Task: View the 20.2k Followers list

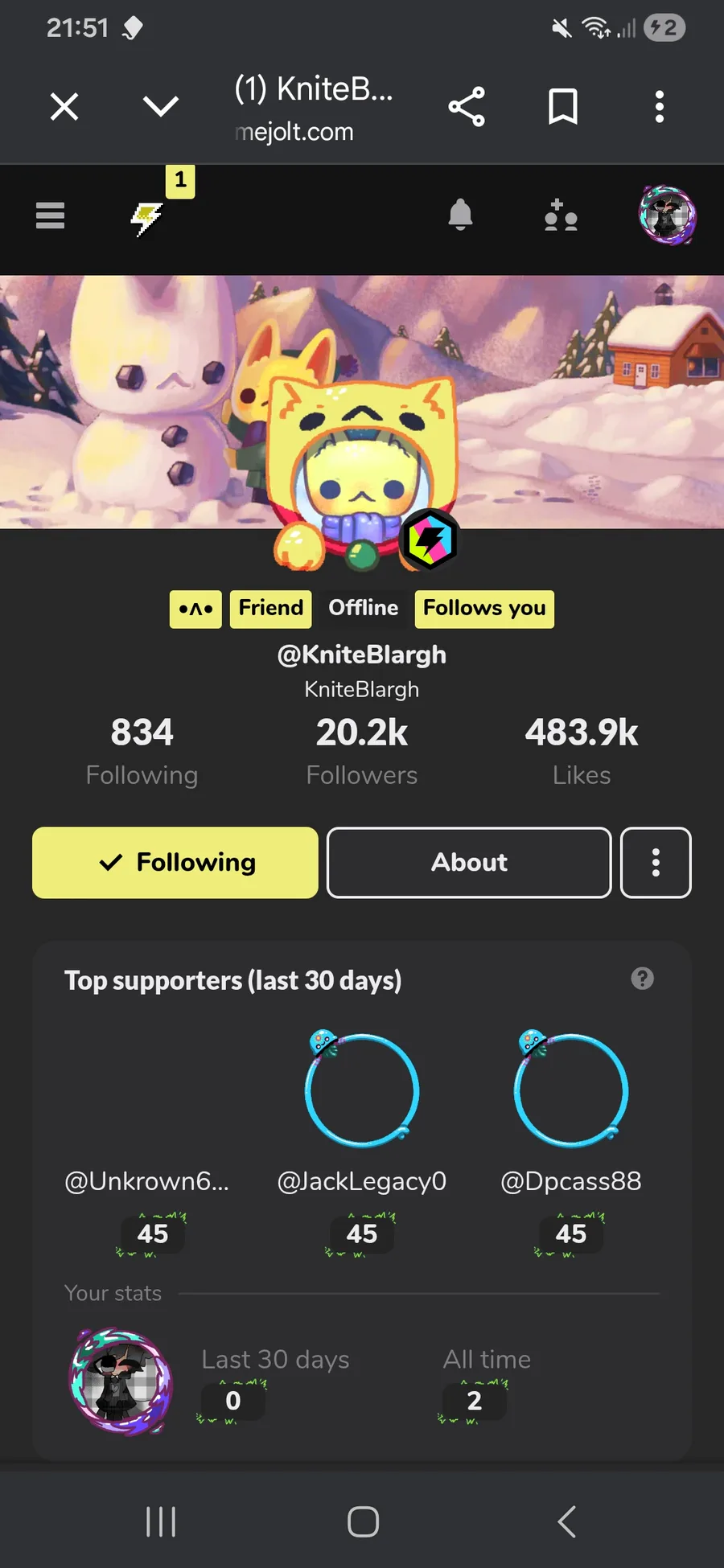Action: coord(362,752)
